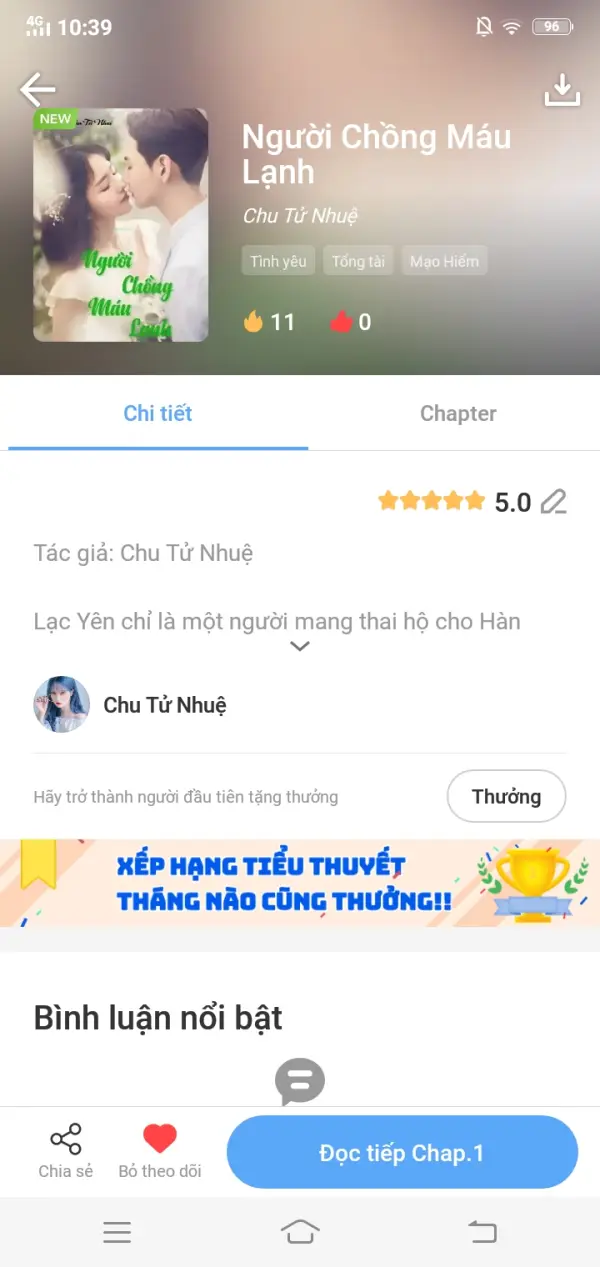Screen dimensions: 600x1267
Task: Continue reading with Đọc tiếp Chap.1
Action: 402,1153
